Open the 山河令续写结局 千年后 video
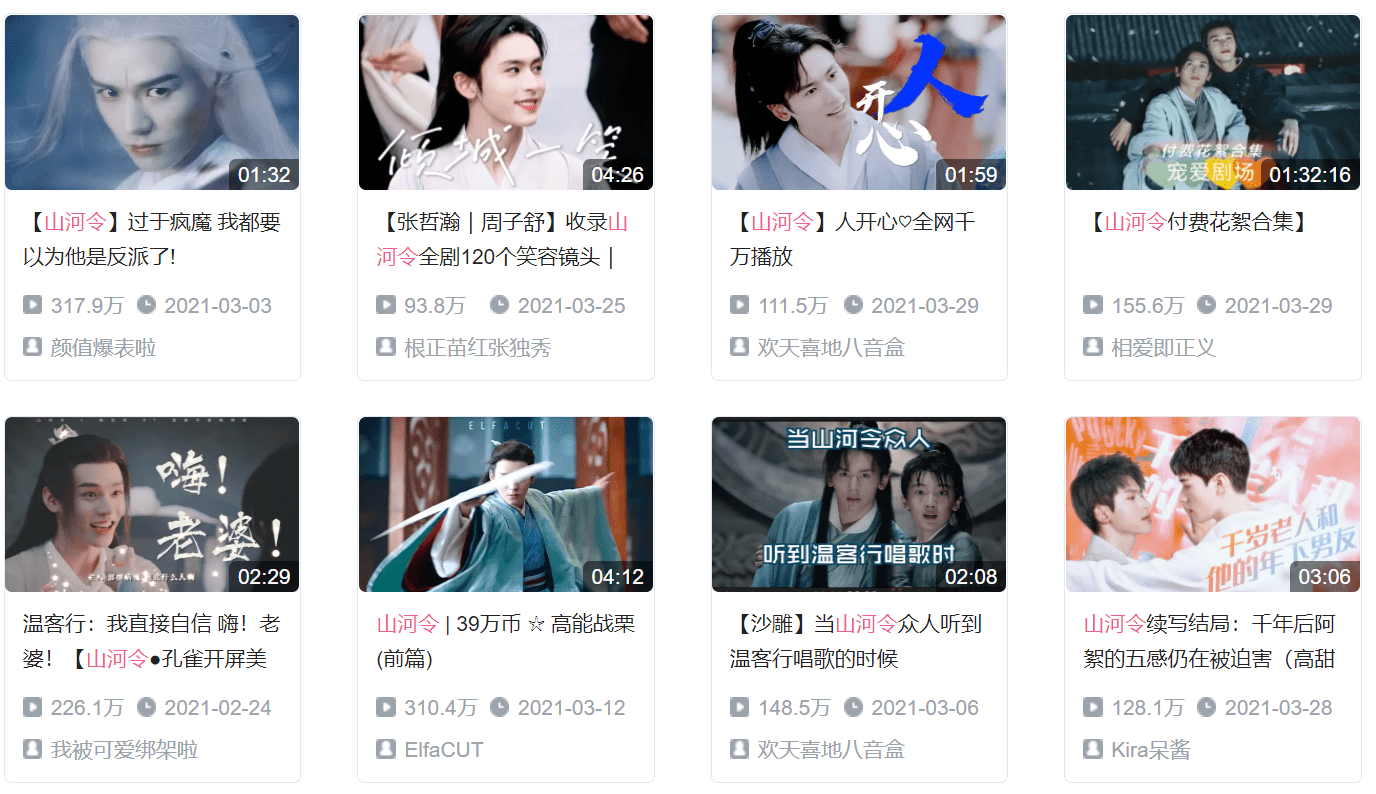Viewport: 1376px width, 794px height. 1212,504
